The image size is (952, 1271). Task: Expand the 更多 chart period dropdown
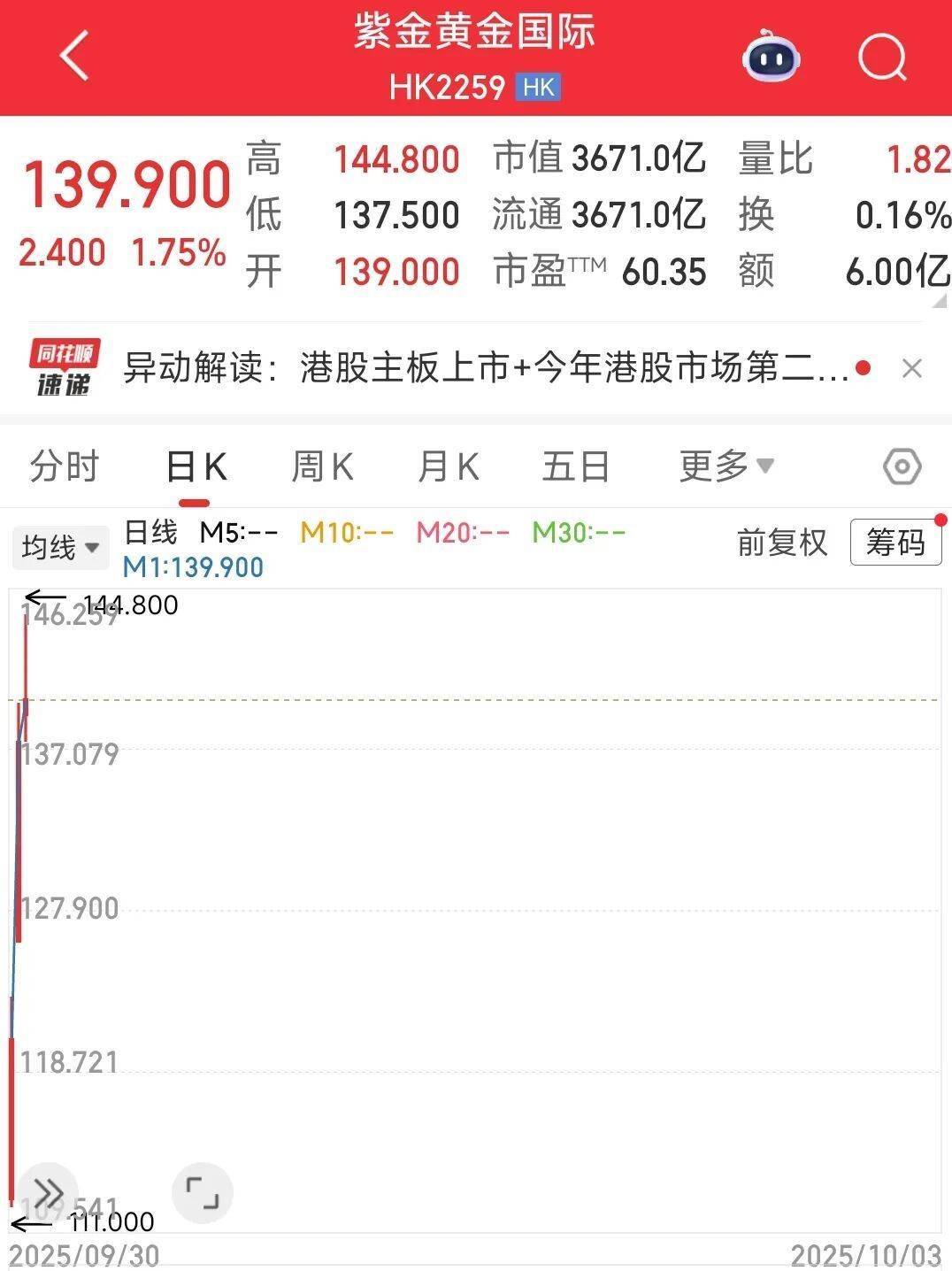pos(726,466)
